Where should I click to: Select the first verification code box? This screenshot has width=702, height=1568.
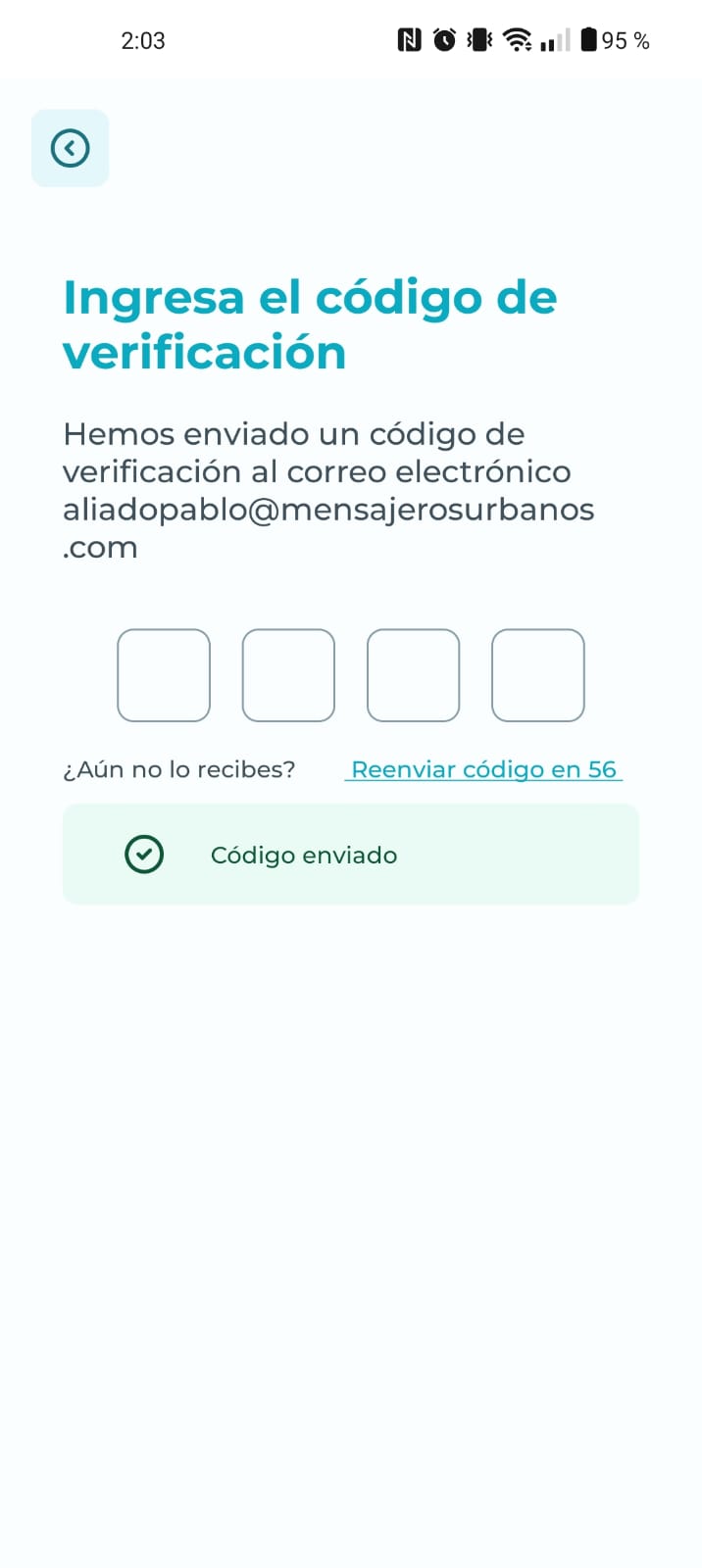[164, 675]
